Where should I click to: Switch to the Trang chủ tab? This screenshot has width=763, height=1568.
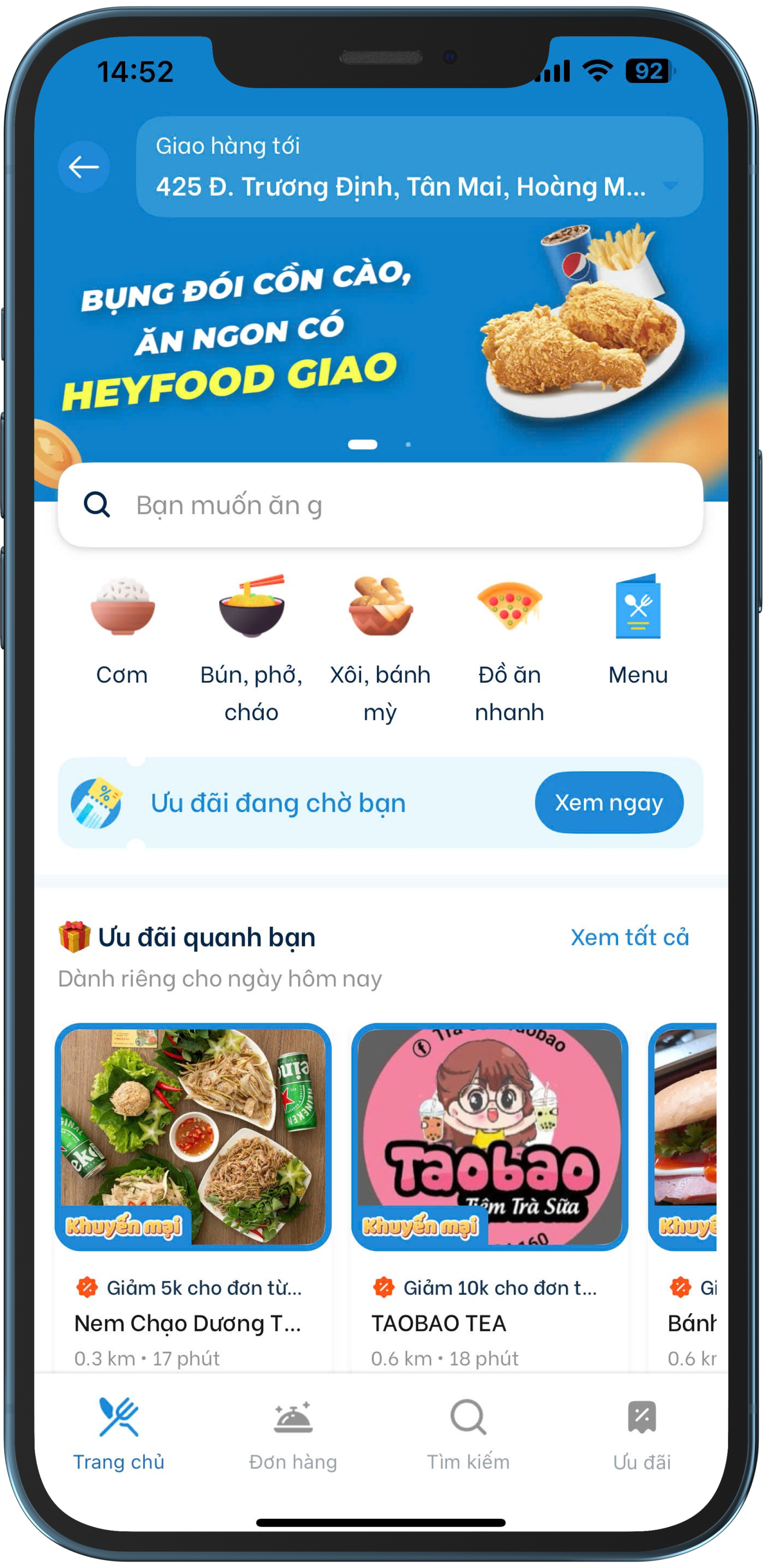pos(119,1436)
